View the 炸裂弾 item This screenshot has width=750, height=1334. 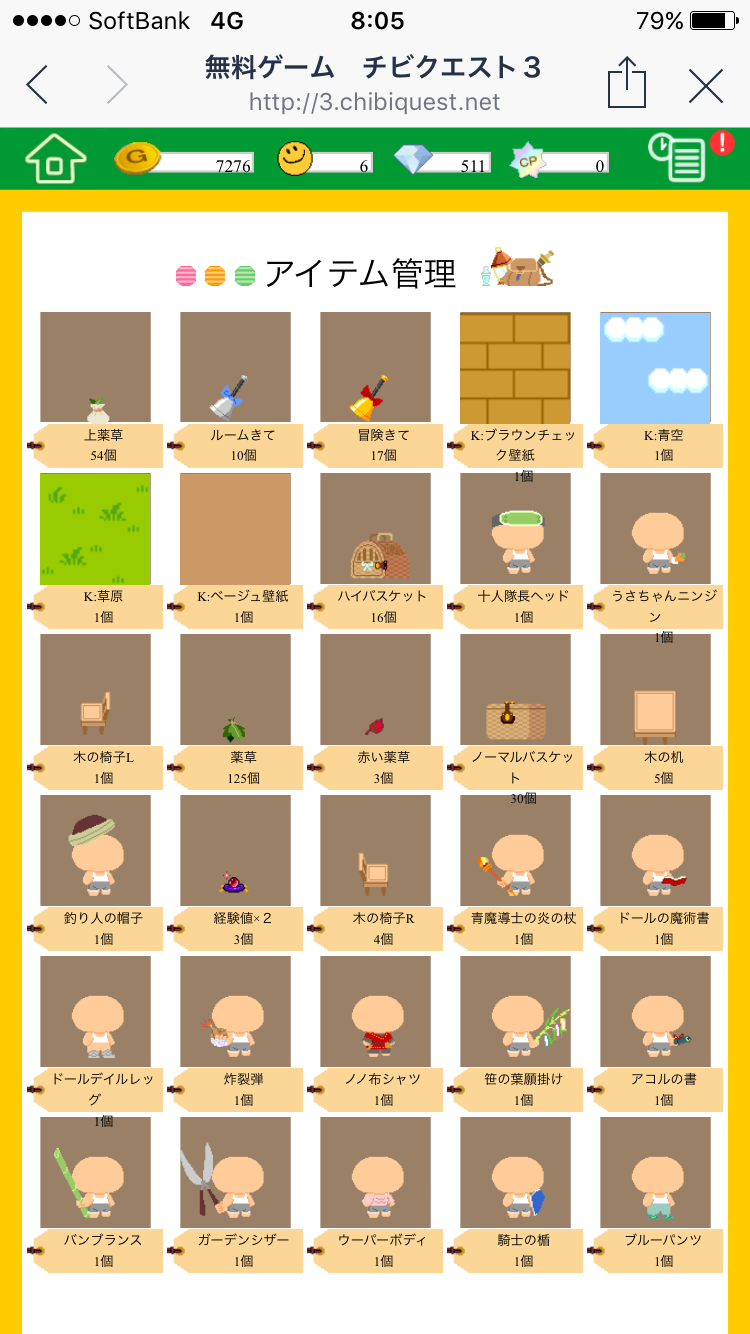pos(235,1011)
